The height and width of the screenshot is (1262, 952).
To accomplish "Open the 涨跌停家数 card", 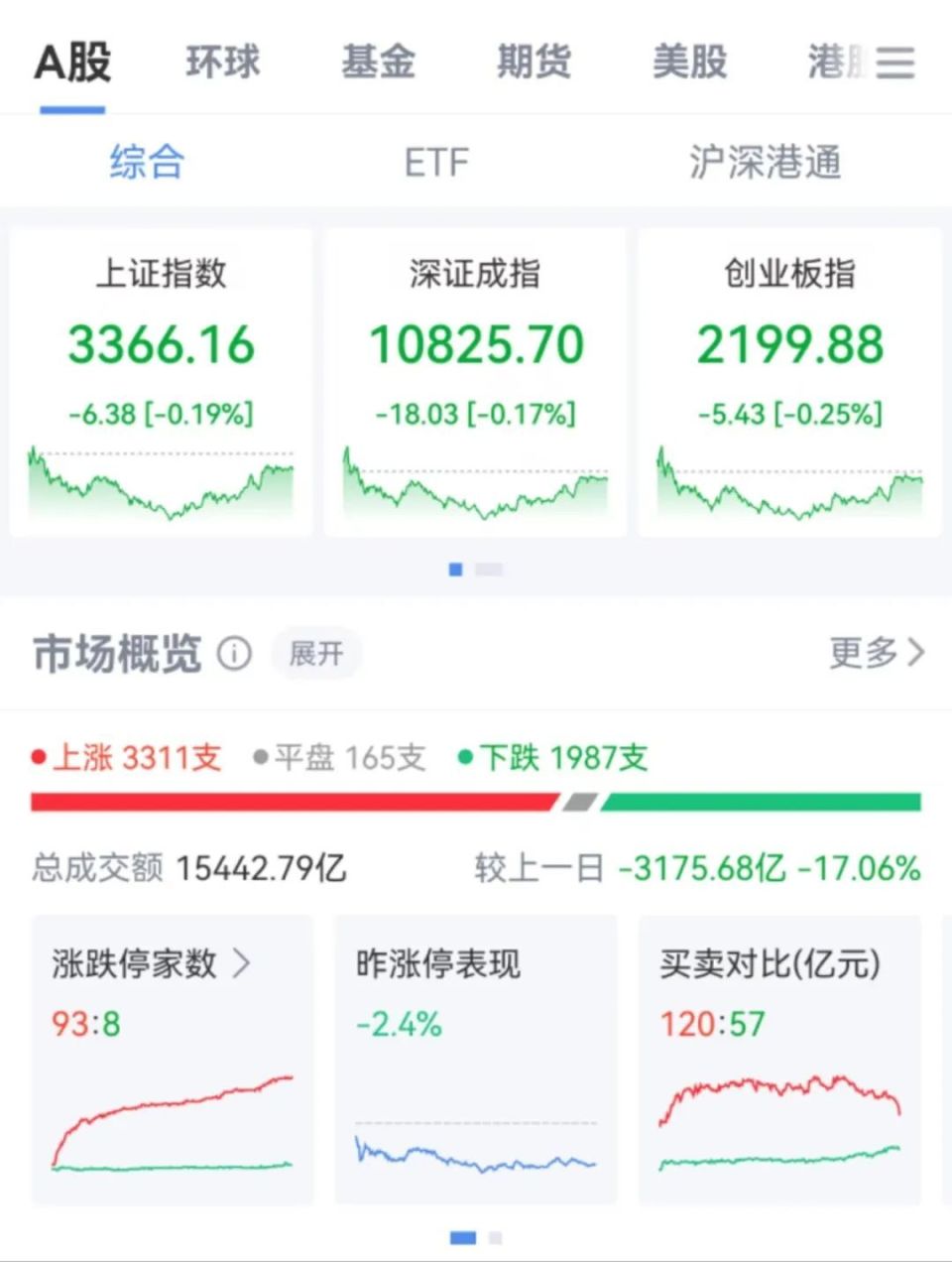I will 173,1058.
